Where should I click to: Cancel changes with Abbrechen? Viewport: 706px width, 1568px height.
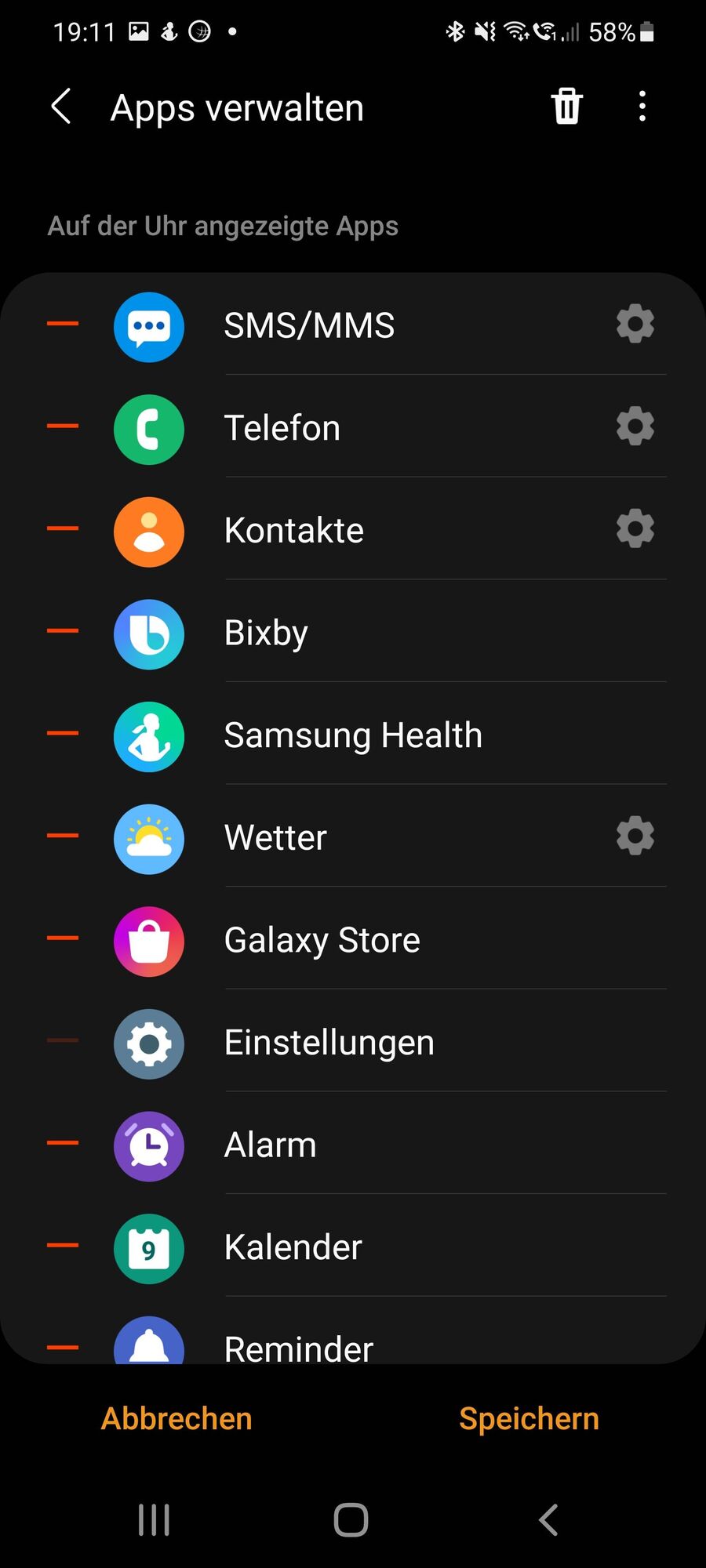coord(176,1418)
